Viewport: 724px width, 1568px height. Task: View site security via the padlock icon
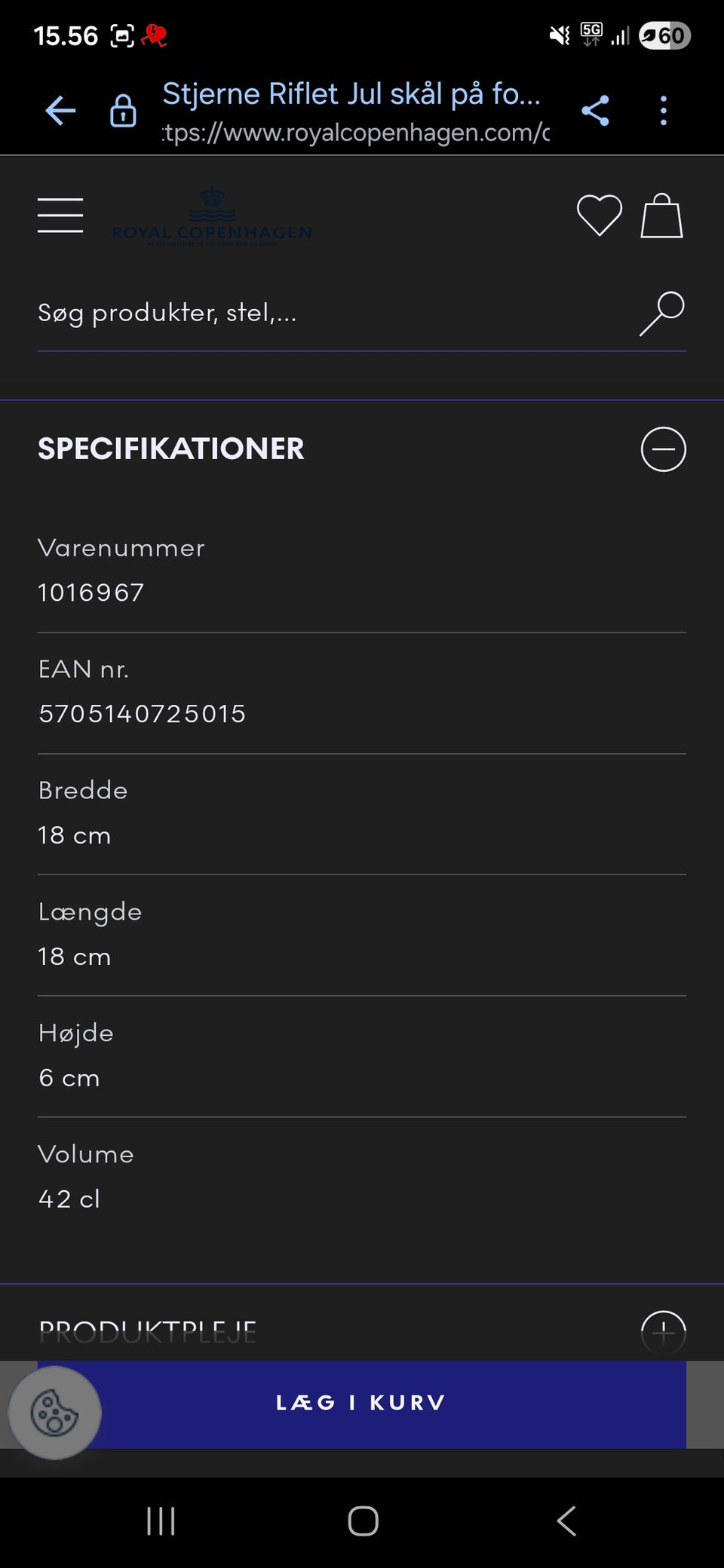[123, 110]
